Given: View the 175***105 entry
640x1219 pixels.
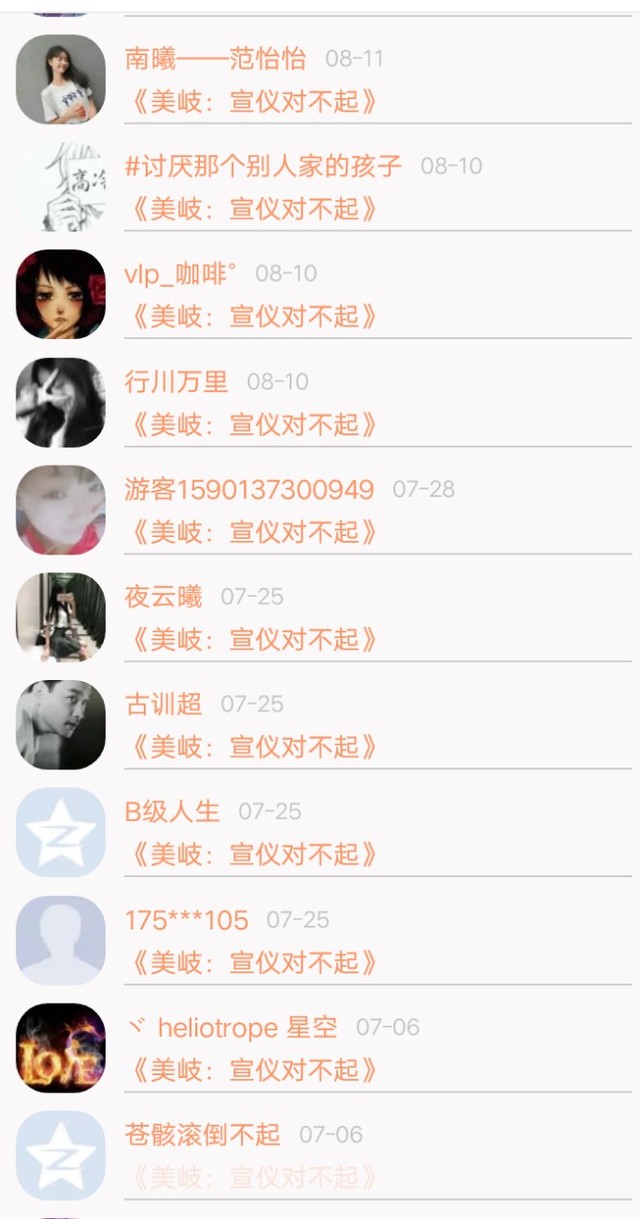Looking at the screenshot, I should [320, 940].
